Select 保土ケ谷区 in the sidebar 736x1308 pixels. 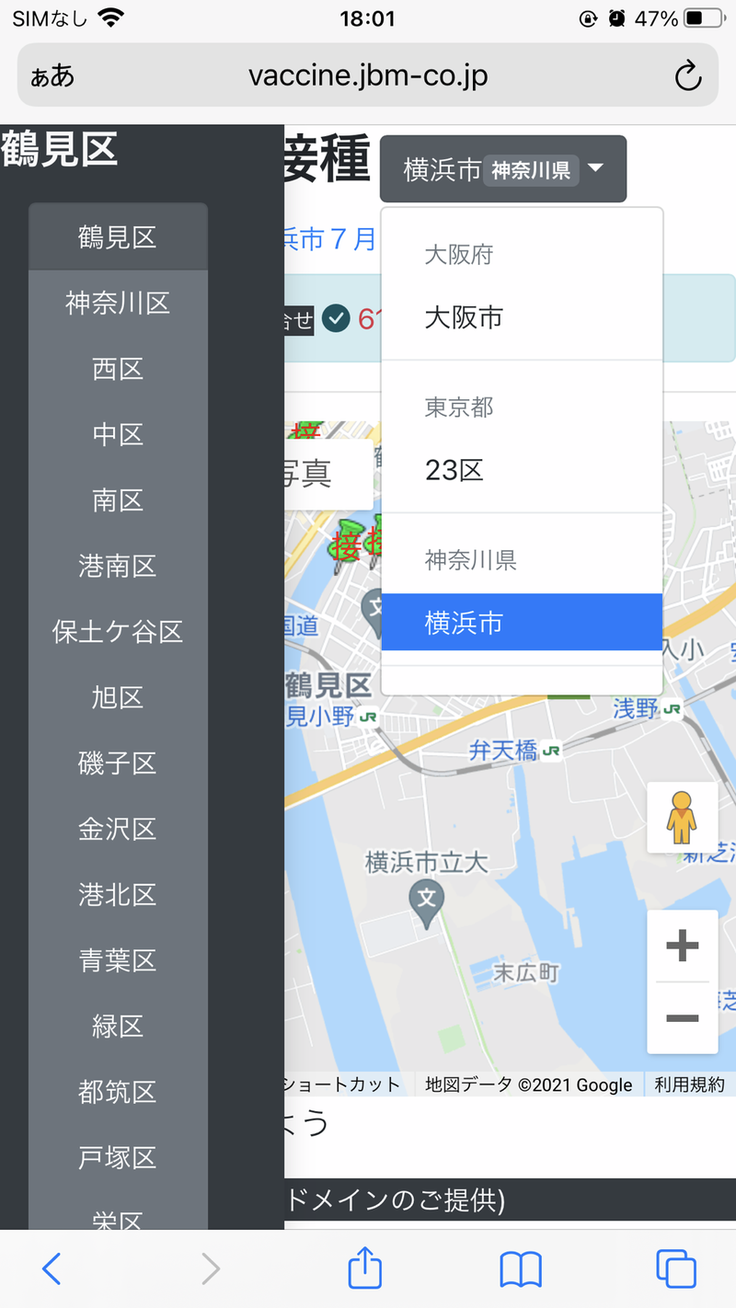click(x=118, y=632)
